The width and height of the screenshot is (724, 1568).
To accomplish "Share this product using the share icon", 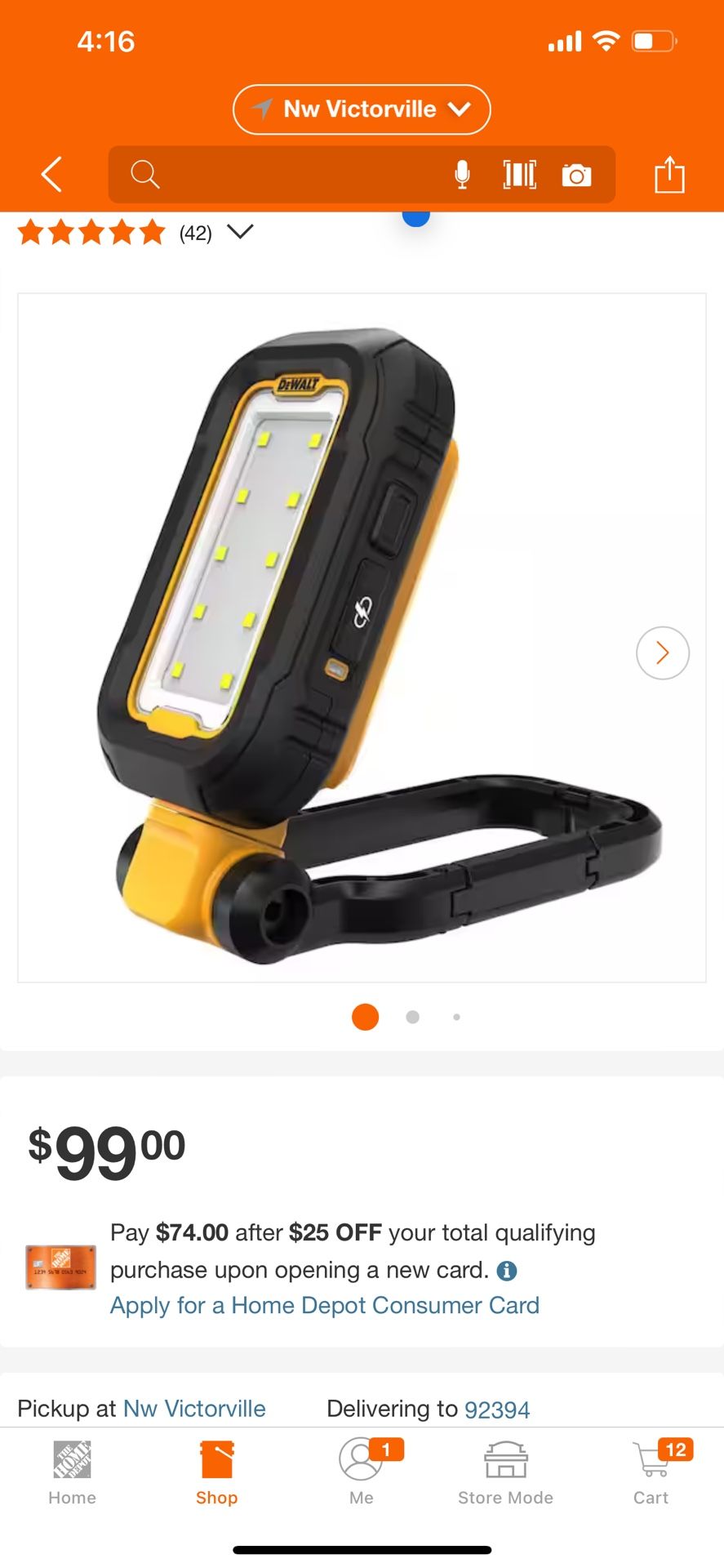I will click(671, 174).
